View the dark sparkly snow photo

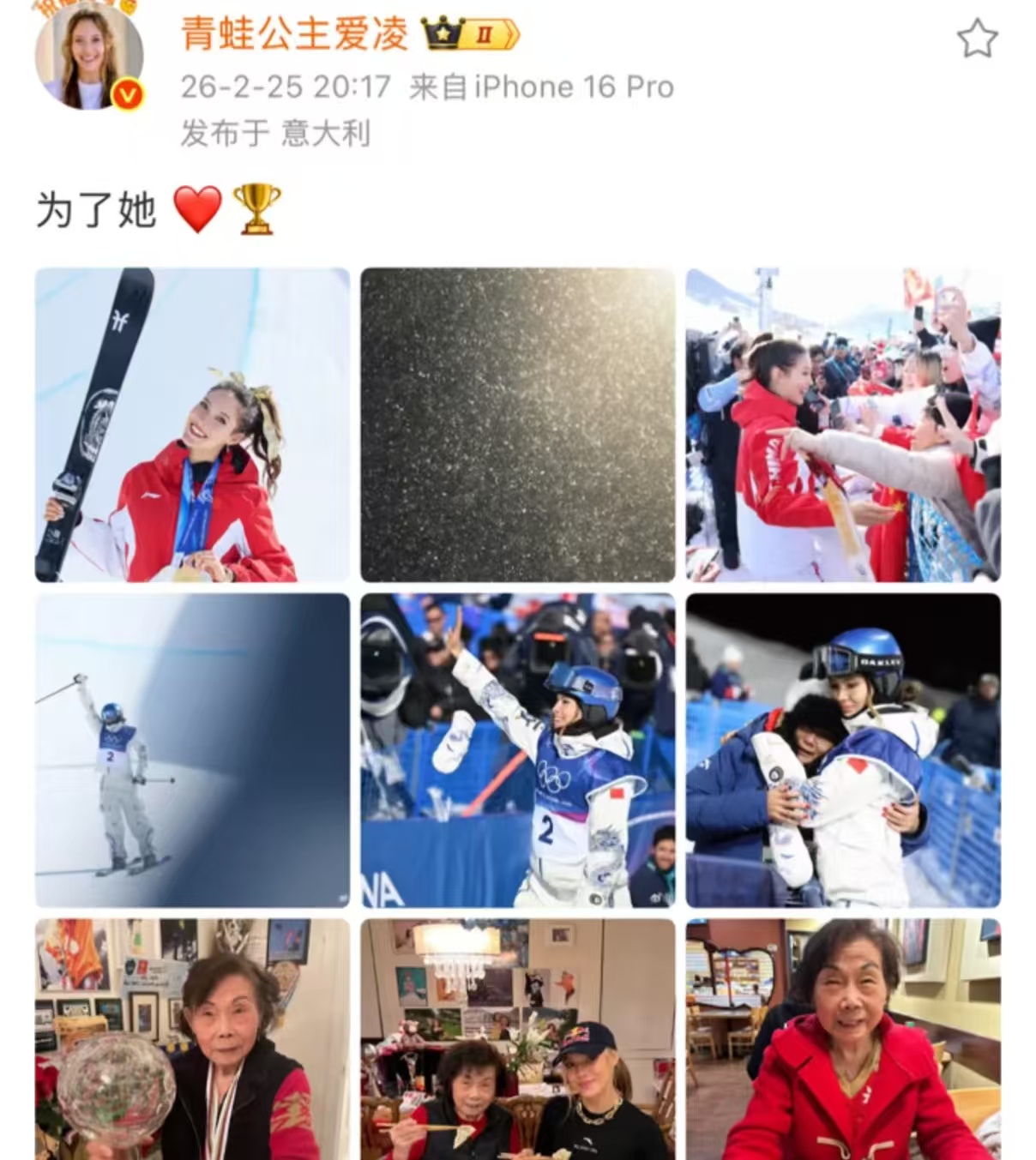point(517,425)
